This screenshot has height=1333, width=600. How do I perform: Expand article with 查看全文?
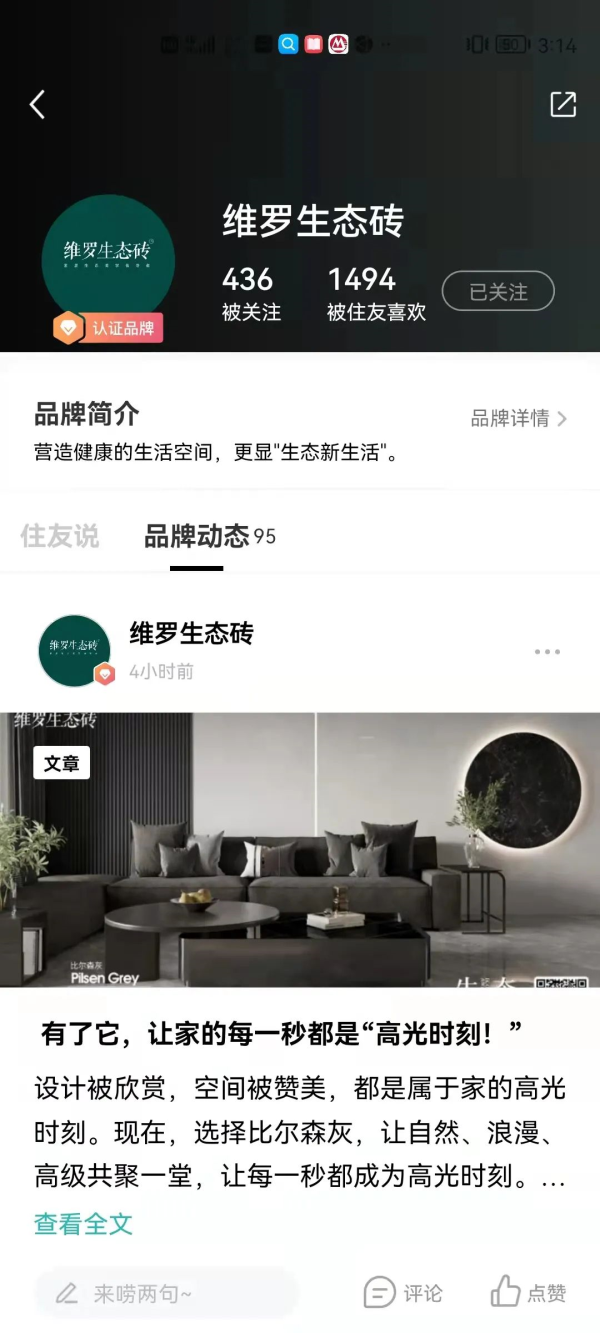83,1223
